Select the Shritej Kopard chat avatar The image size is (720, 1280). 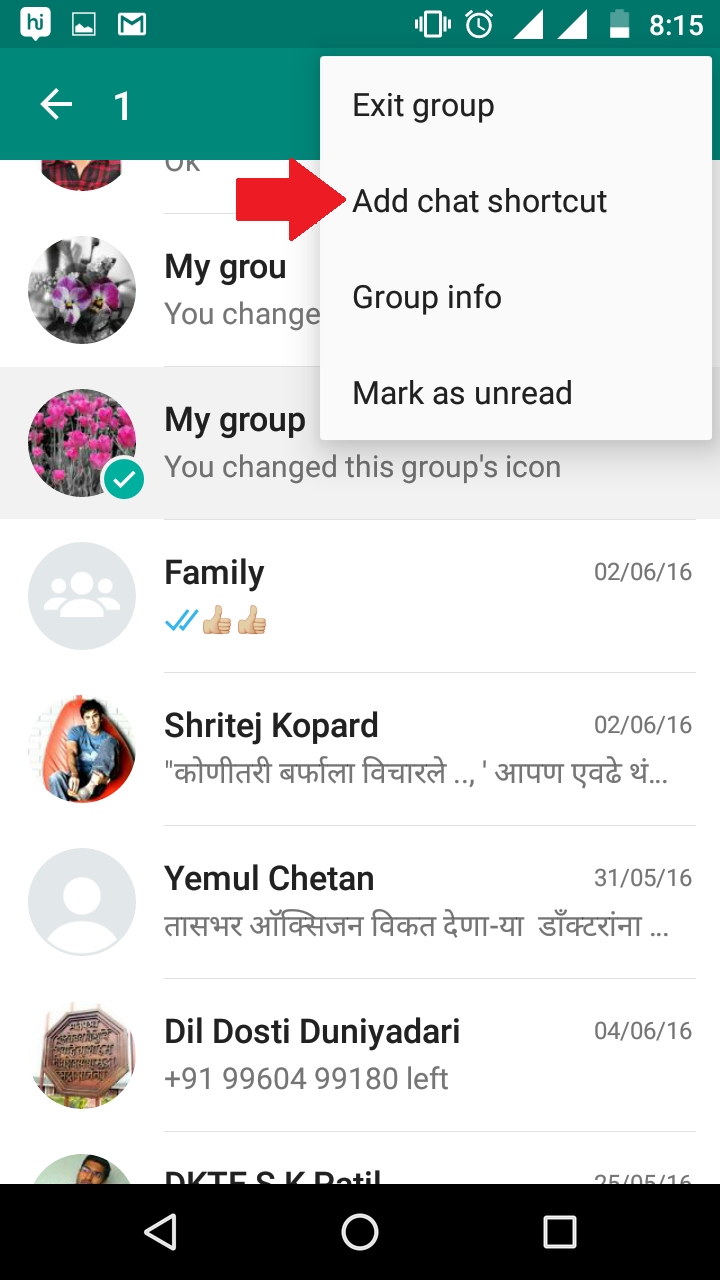click(x=82, y=748)
